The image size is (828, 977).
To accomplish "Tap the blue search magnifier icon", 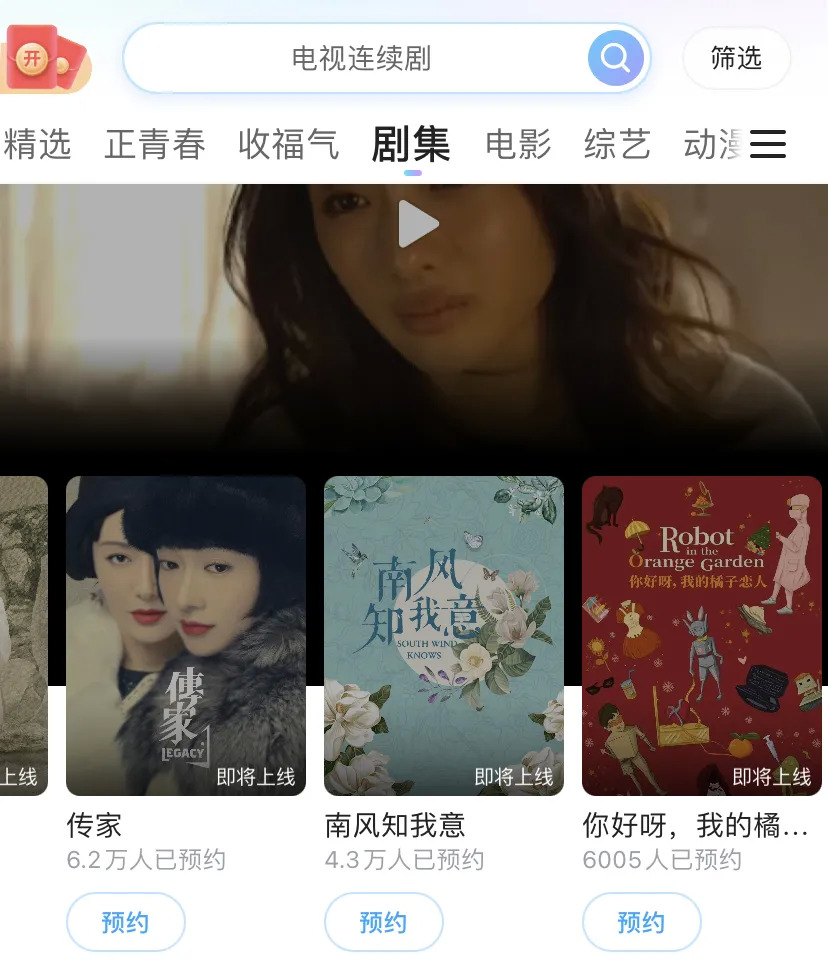I will point(616,59).
